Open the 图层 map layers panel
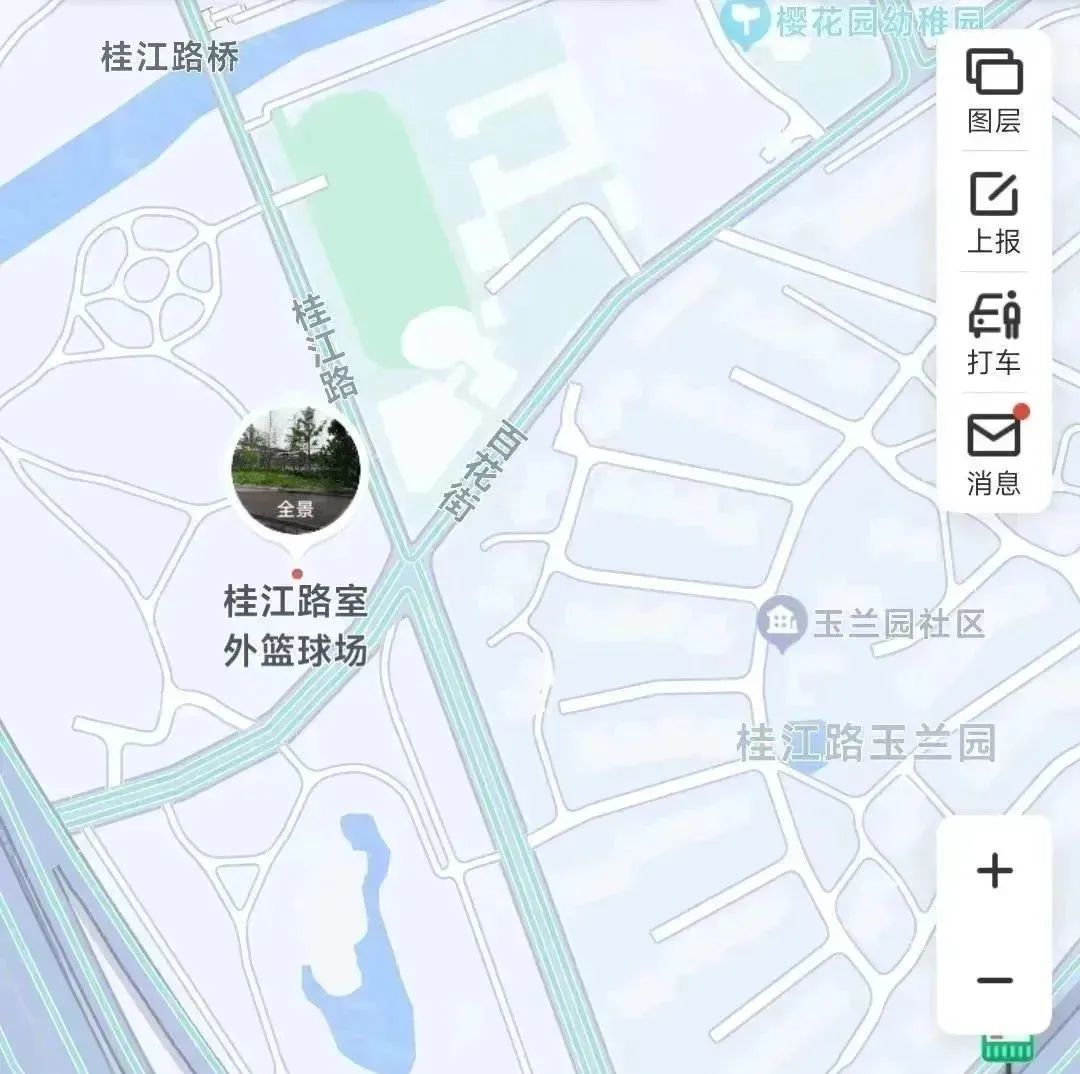 [x=993, y=91]
